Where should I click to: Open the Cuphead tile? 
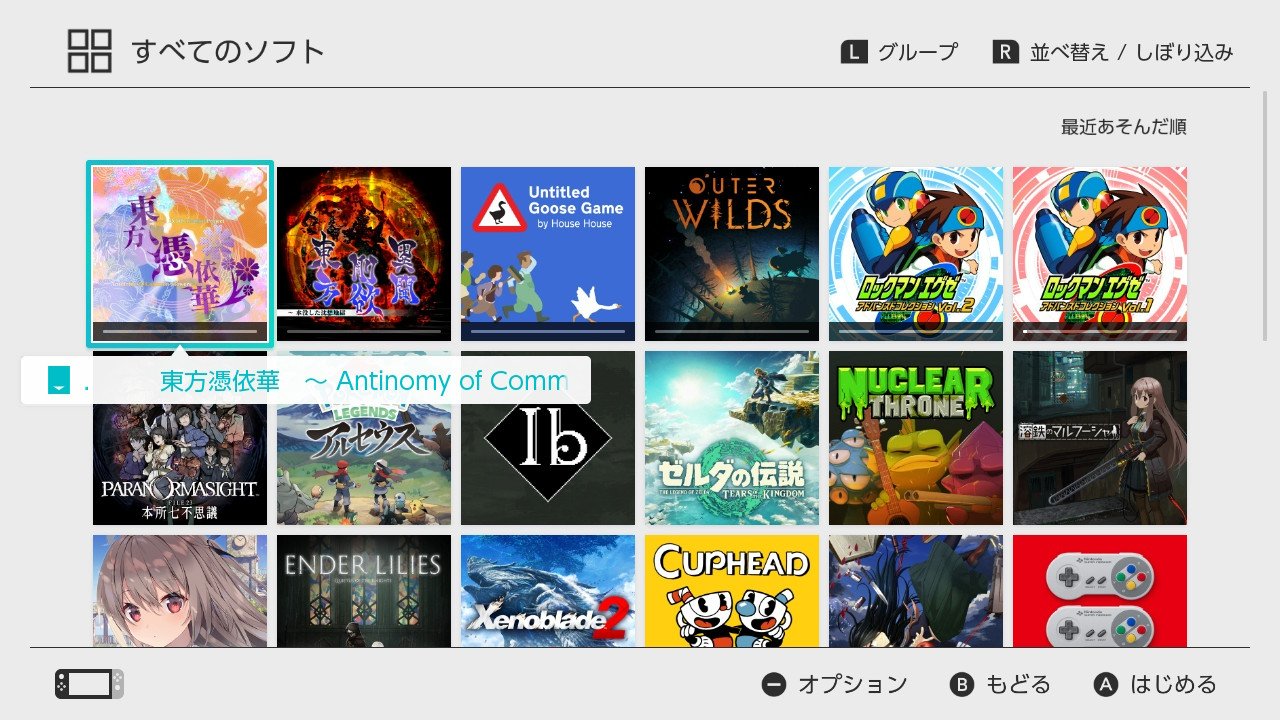coord(732,590)
